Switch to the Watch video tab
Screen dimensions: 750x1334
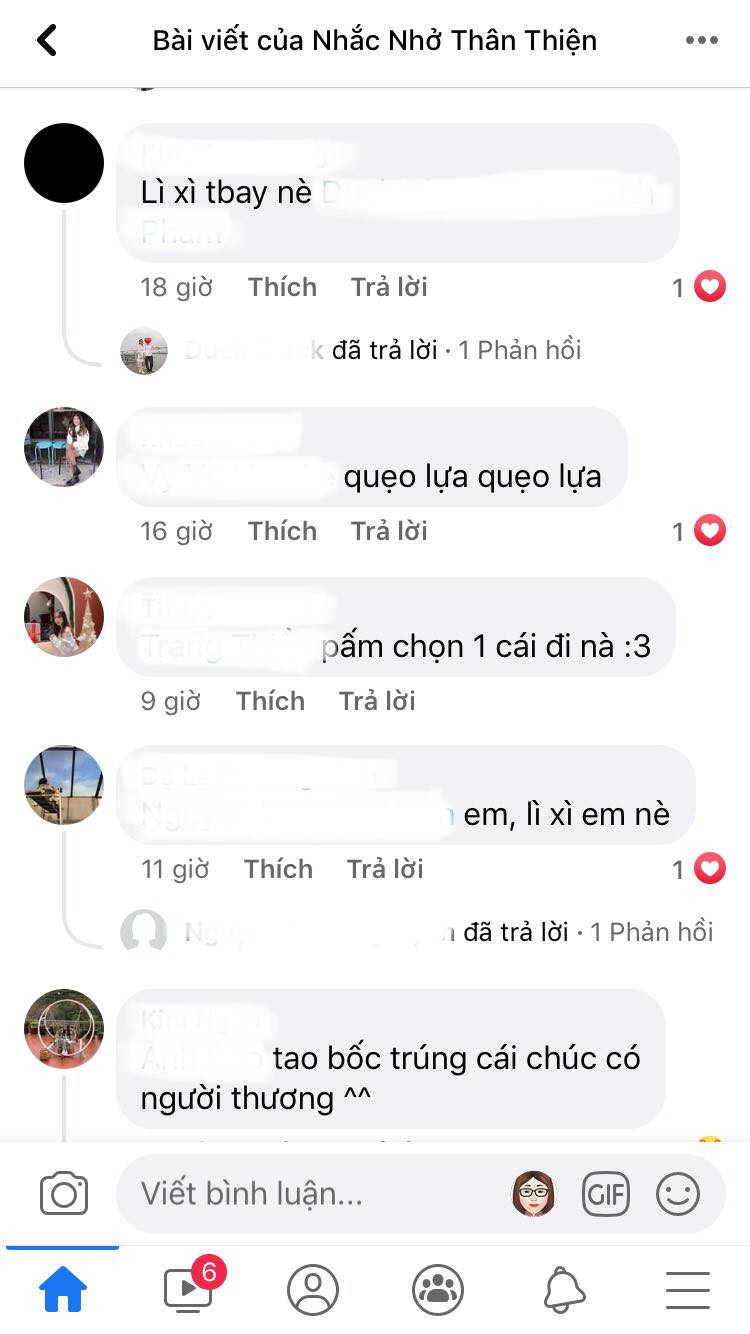tap(188, 1290)
